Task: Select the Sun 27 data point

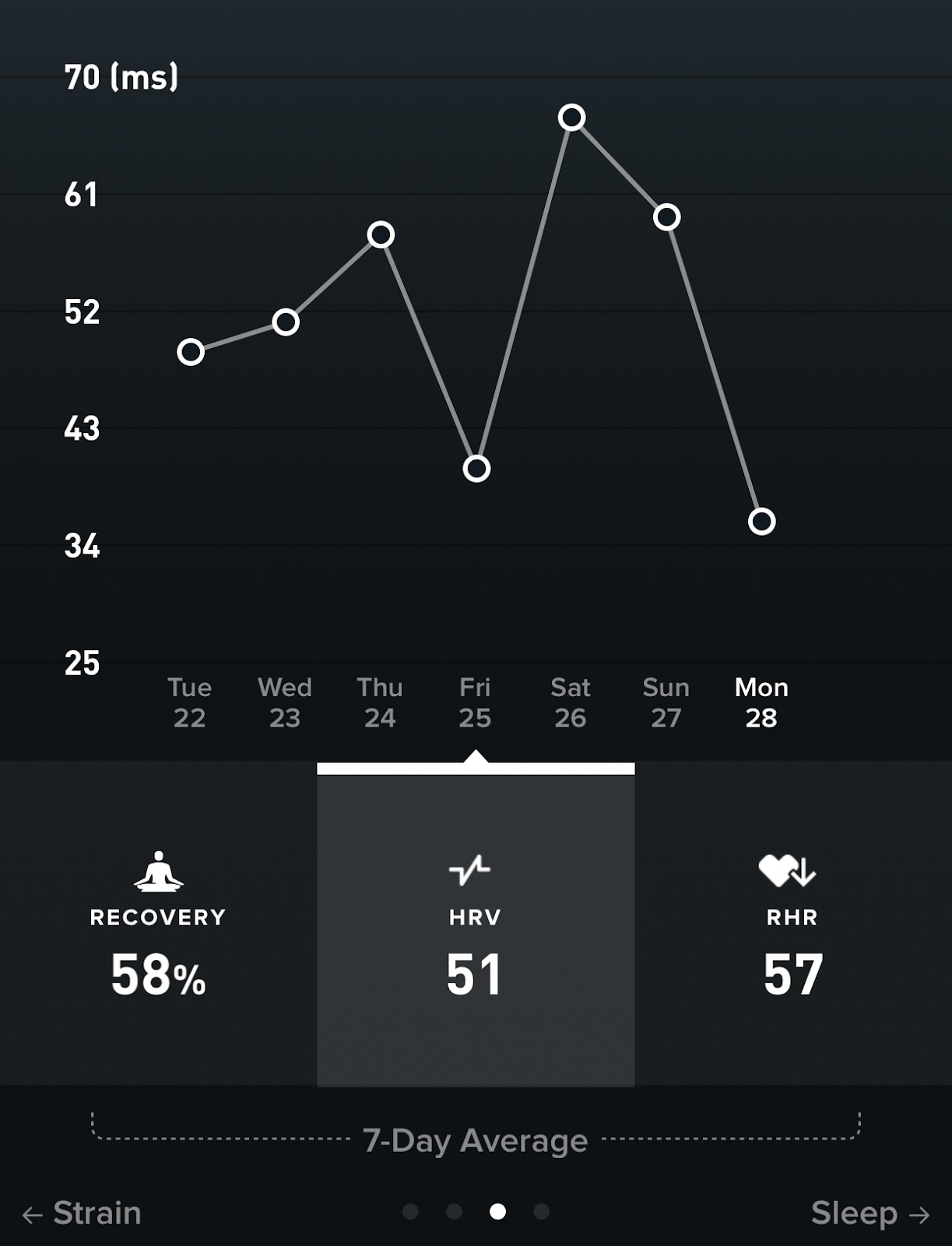Action: coord(666,216)
